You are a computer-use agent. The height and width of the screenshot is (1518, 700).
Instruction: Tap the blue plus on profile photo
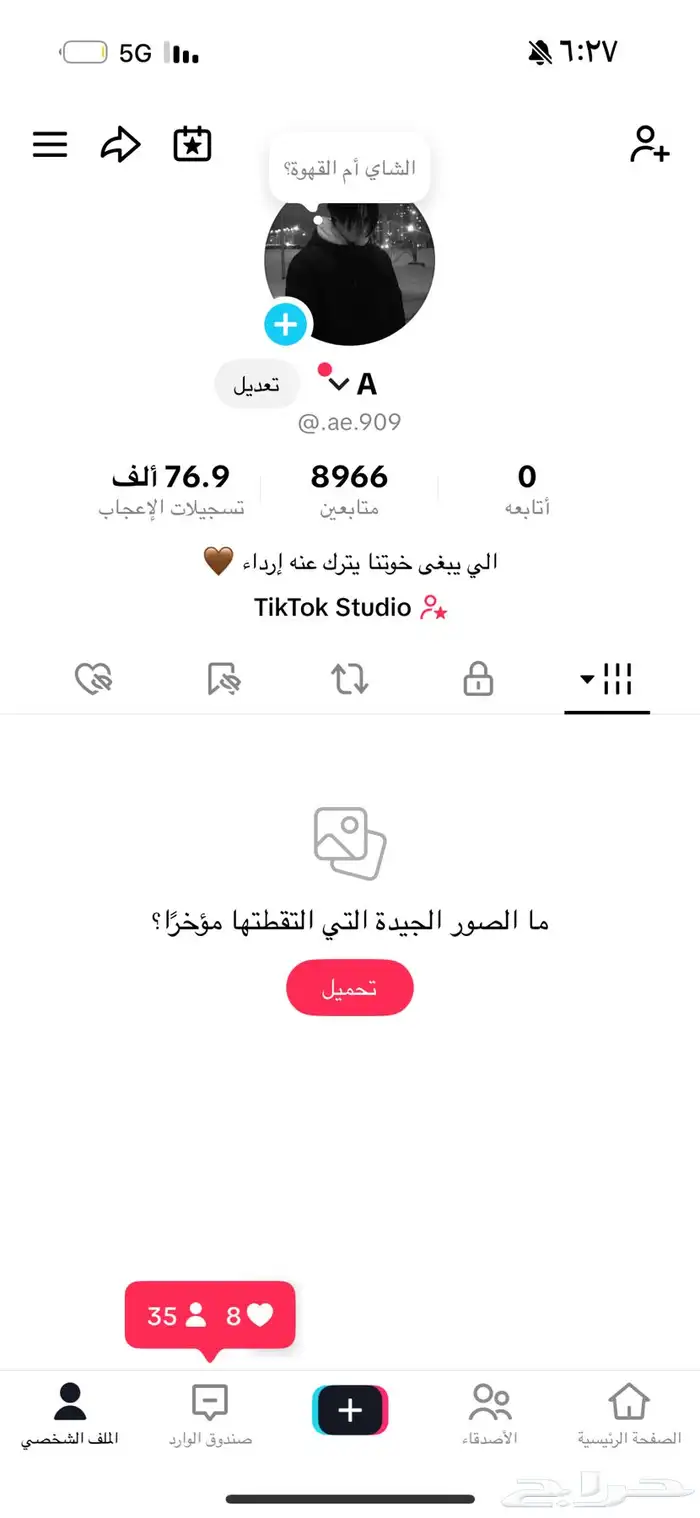pyautogui.click(x=286, y=324)
